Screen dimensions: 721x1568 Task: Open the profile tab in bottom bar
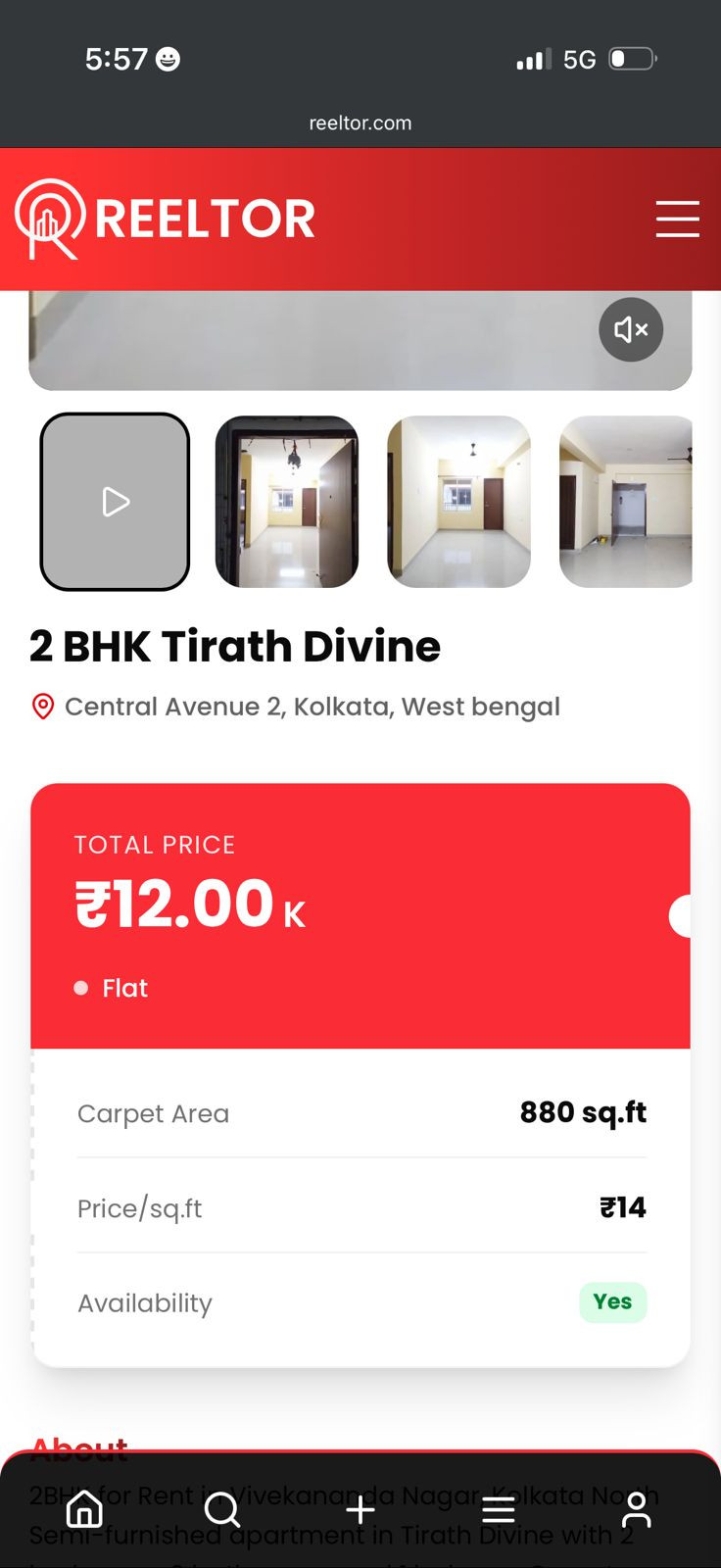pyautogui.click(x=637, y=1509)
